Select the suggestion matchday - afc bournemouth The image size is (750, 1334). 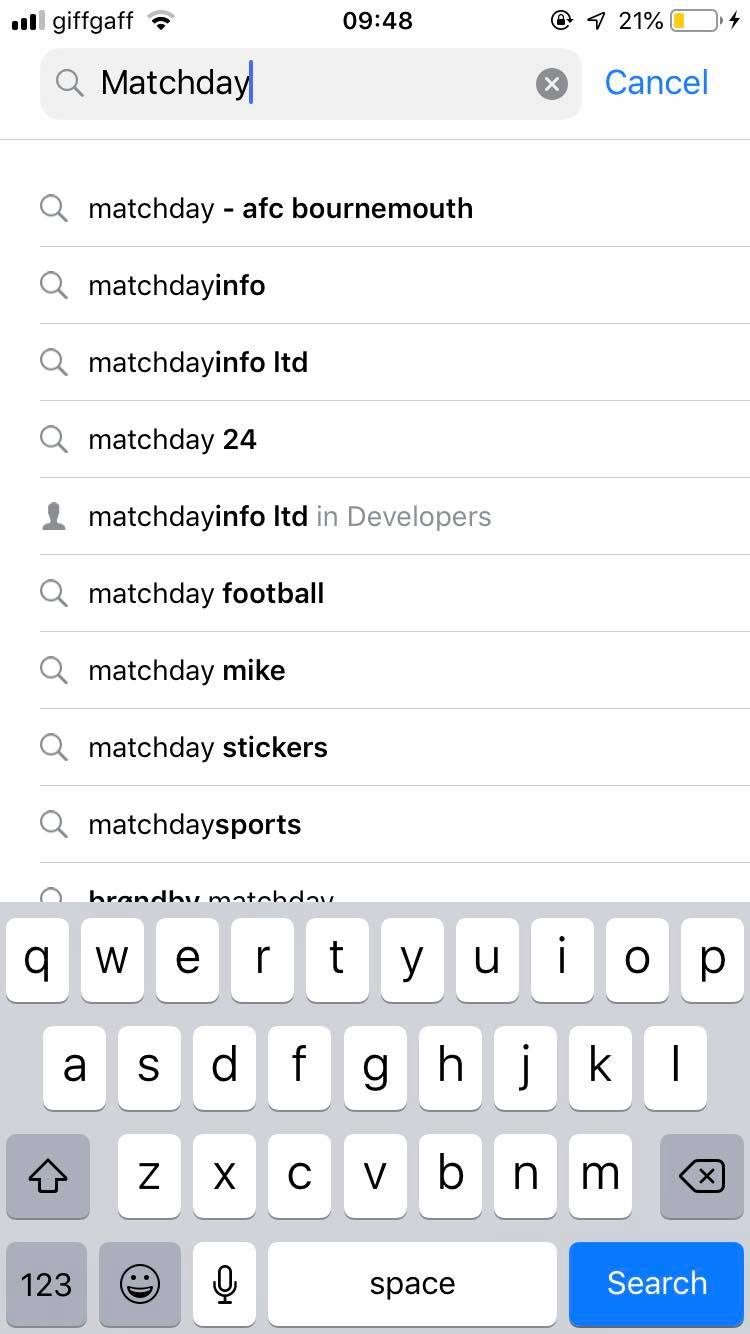point(280,208)
